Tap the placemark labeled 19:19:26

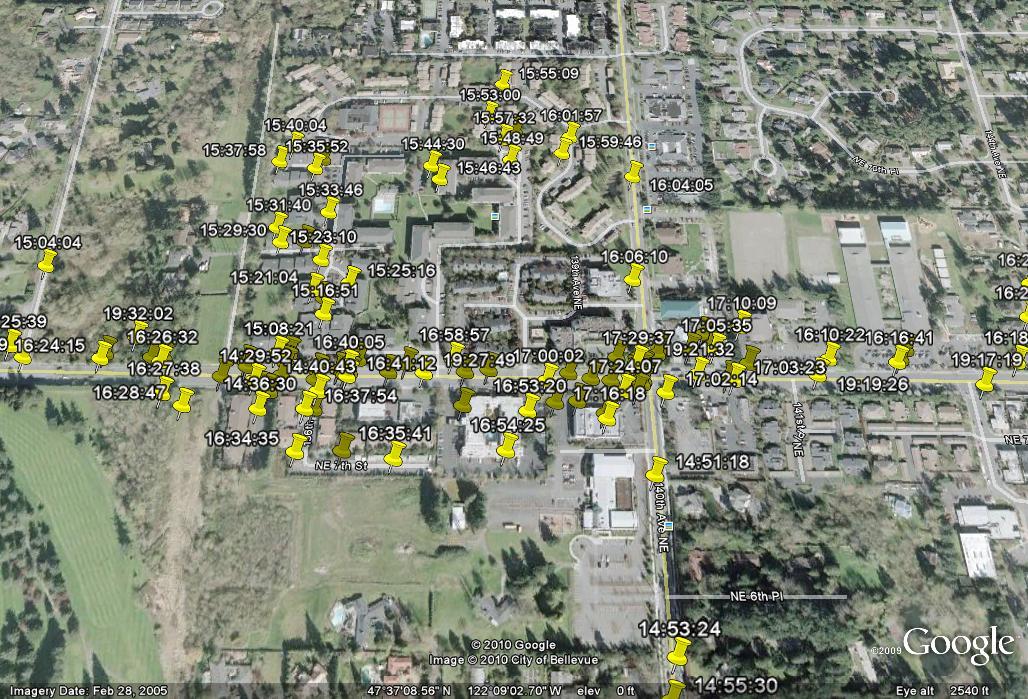coord(986,379)
